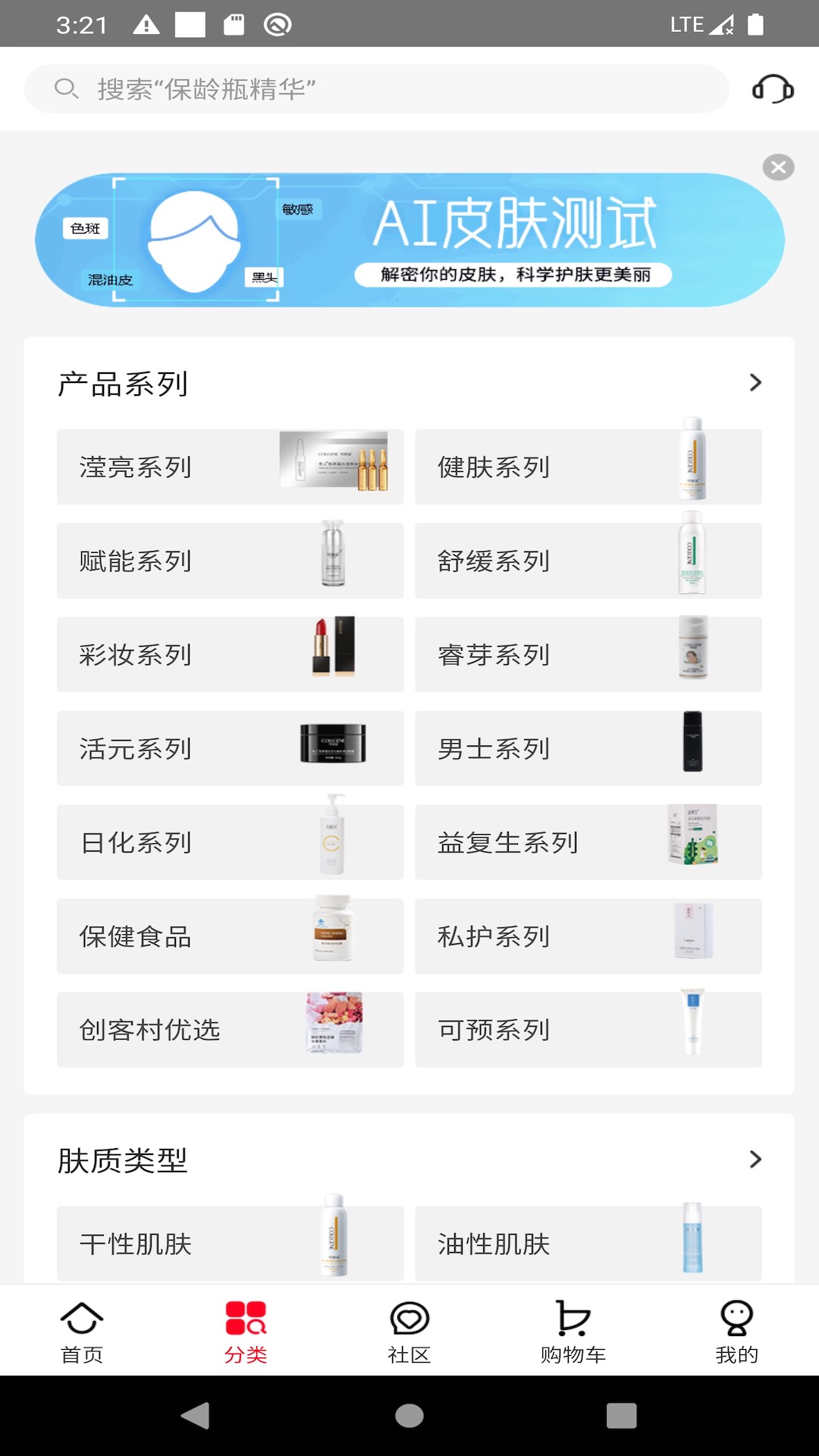Open the 彩妆系列 makeup series
819x1456 pixels.
point(229,654)
